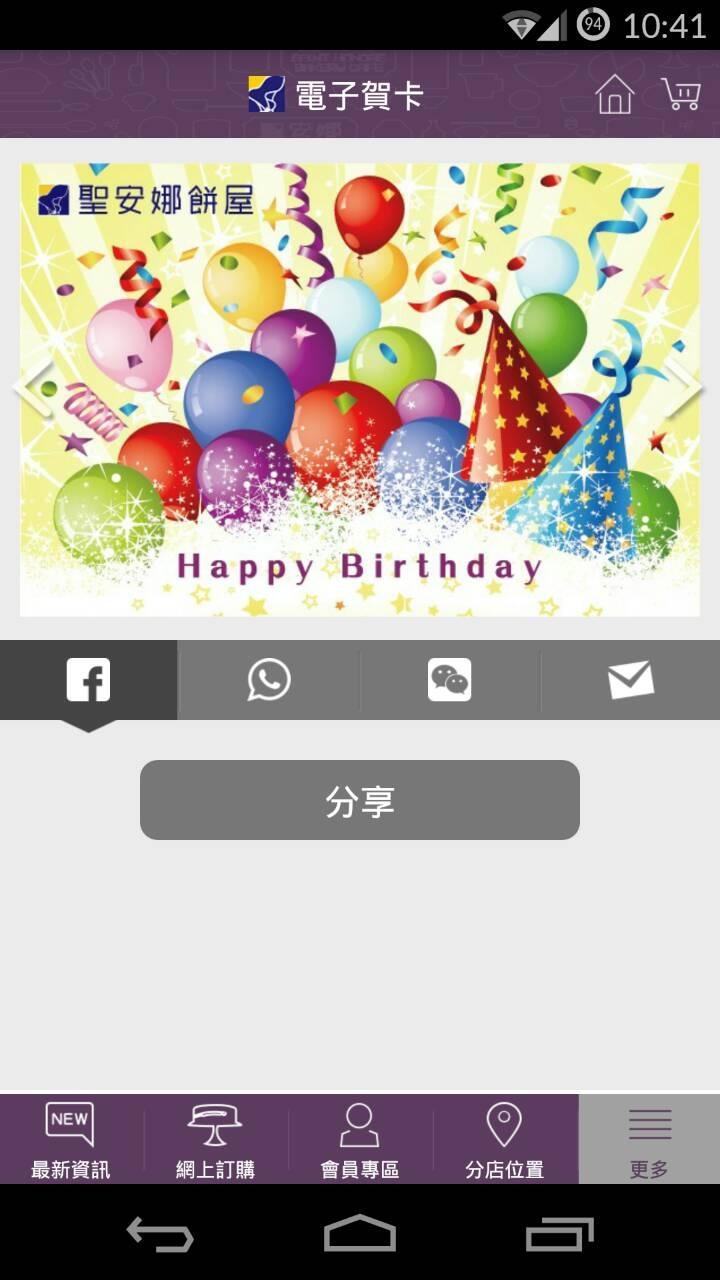Show the previous e-card with left arrow
Viewport: 720px width, 1280px height.
point(35,388)
